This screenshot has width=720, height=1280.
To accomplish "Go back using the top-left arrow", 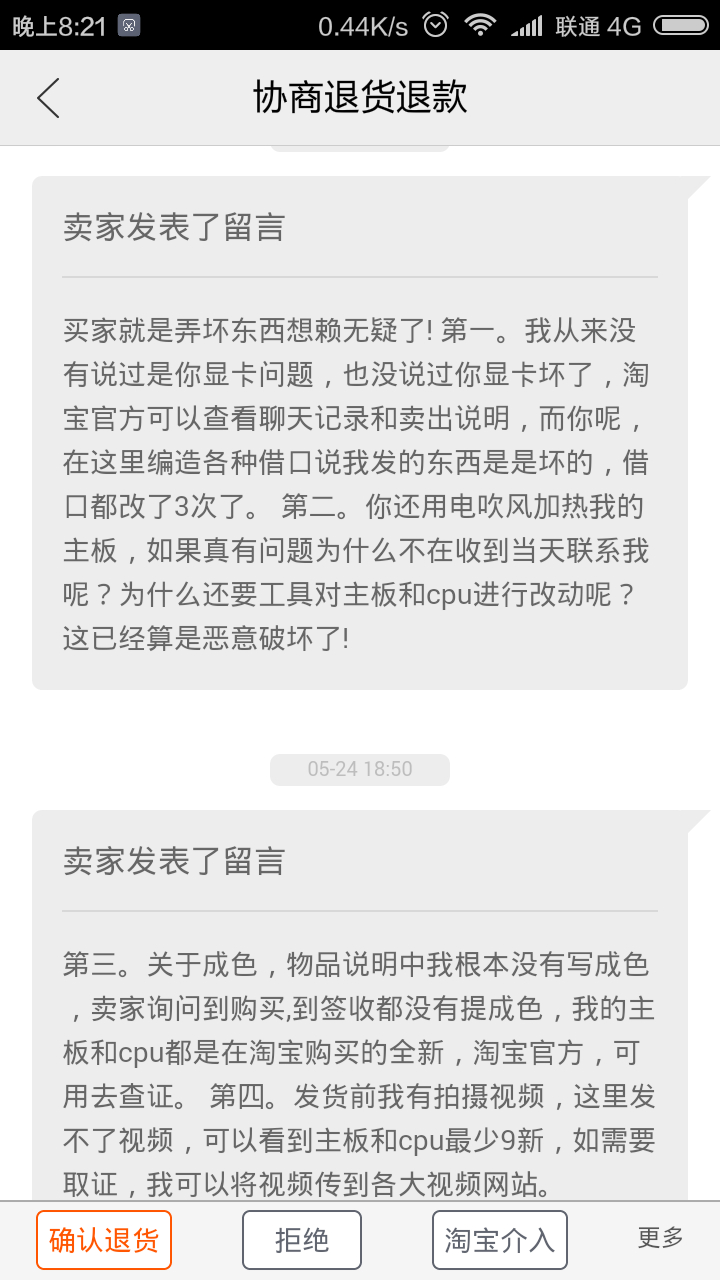I will (48, 98).
